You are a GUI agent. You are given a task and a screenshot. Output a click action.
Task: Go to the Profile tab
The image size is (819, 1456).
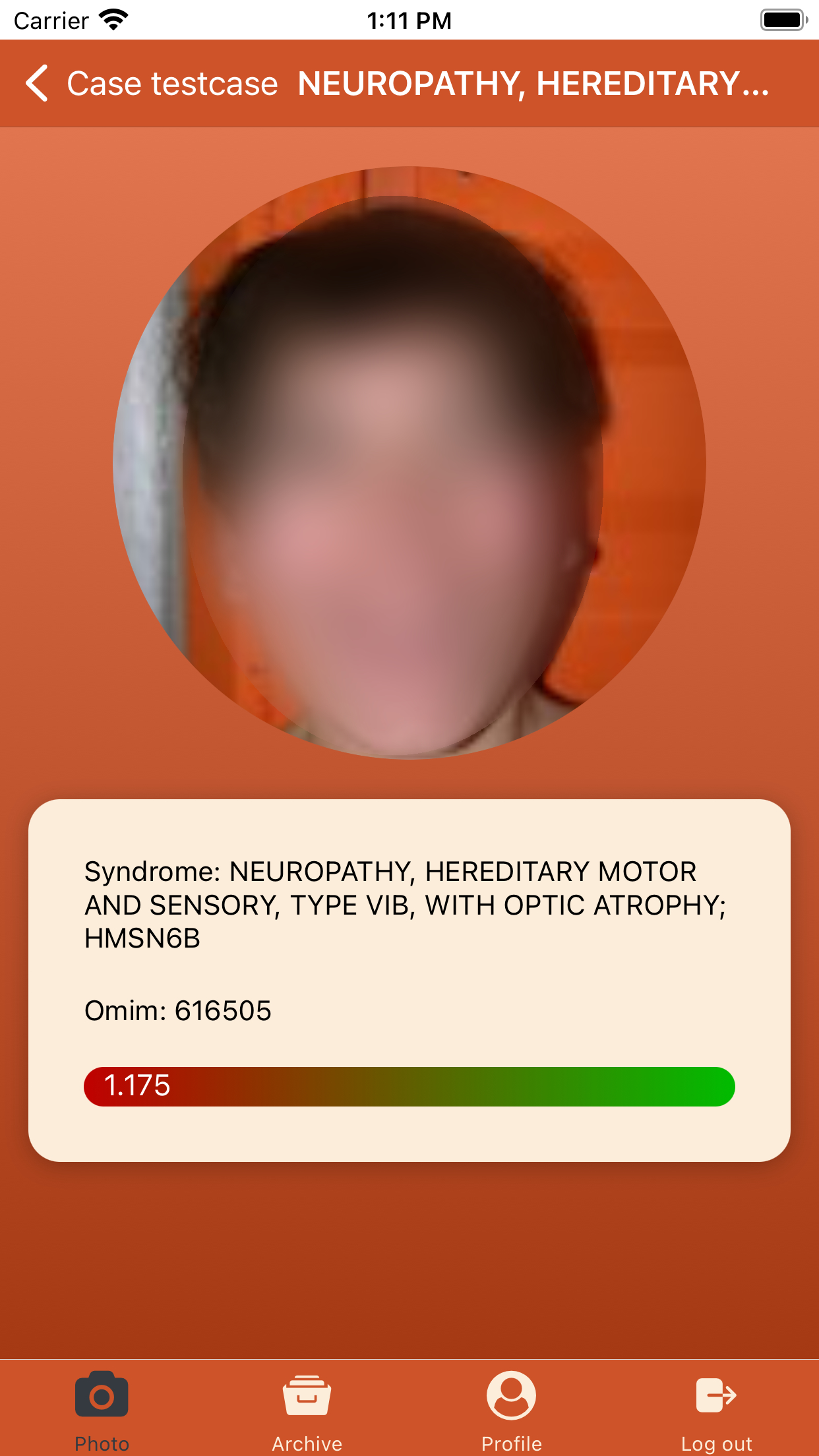(x=511, y=1409)
